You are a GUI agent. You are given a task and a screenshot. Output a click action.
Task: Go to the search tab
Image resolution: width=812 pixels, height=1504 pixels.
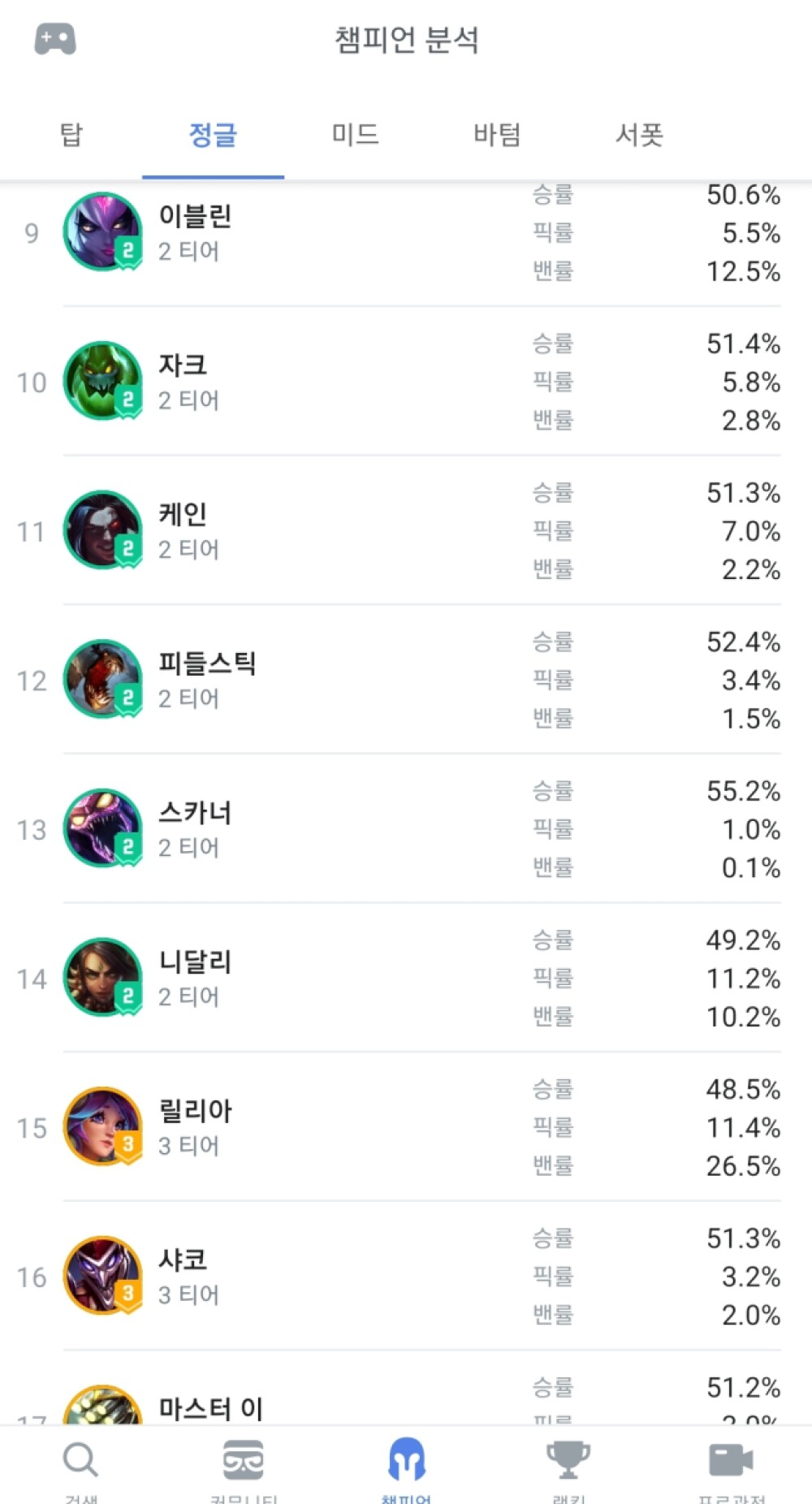click(x=81, y=1466)
